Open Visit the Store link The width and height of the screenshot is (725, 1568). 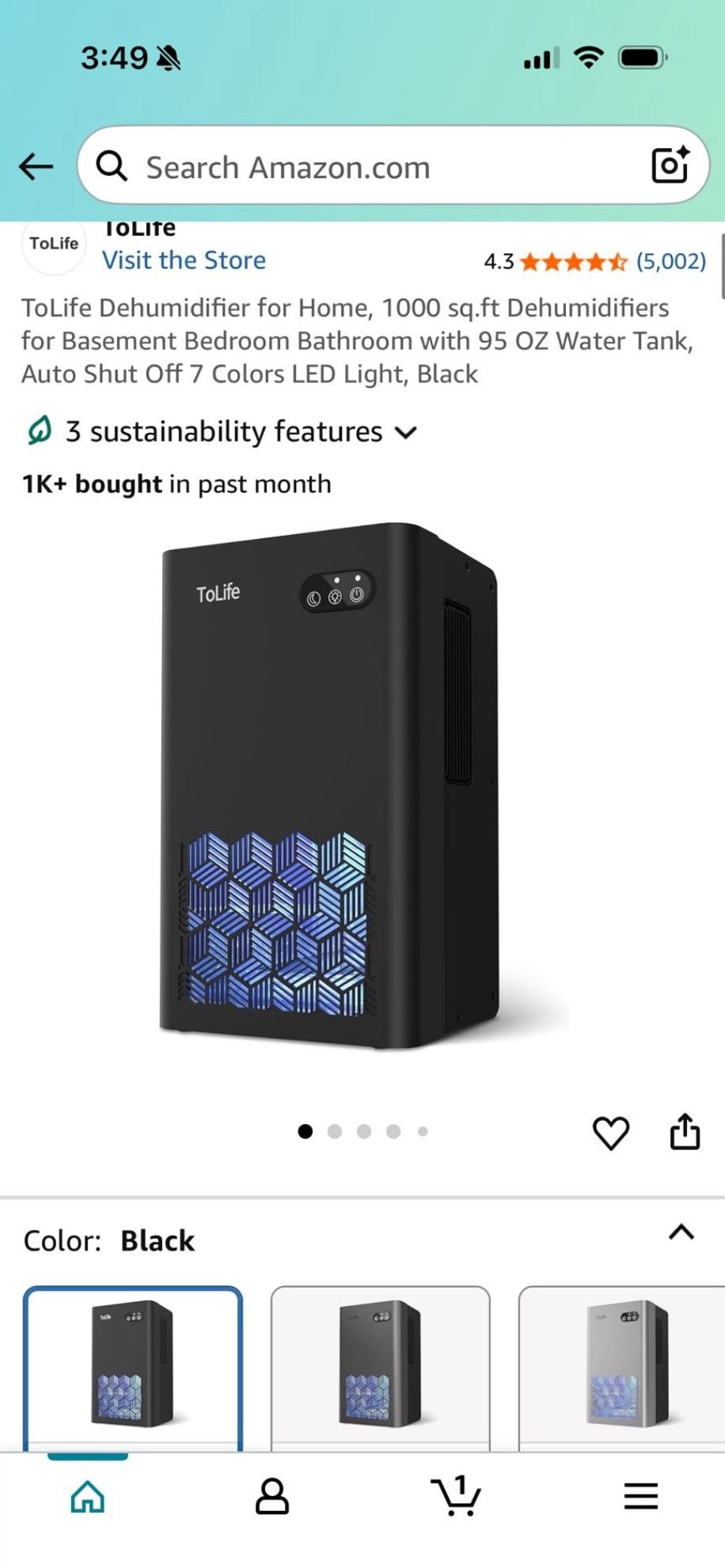[184, 260]
